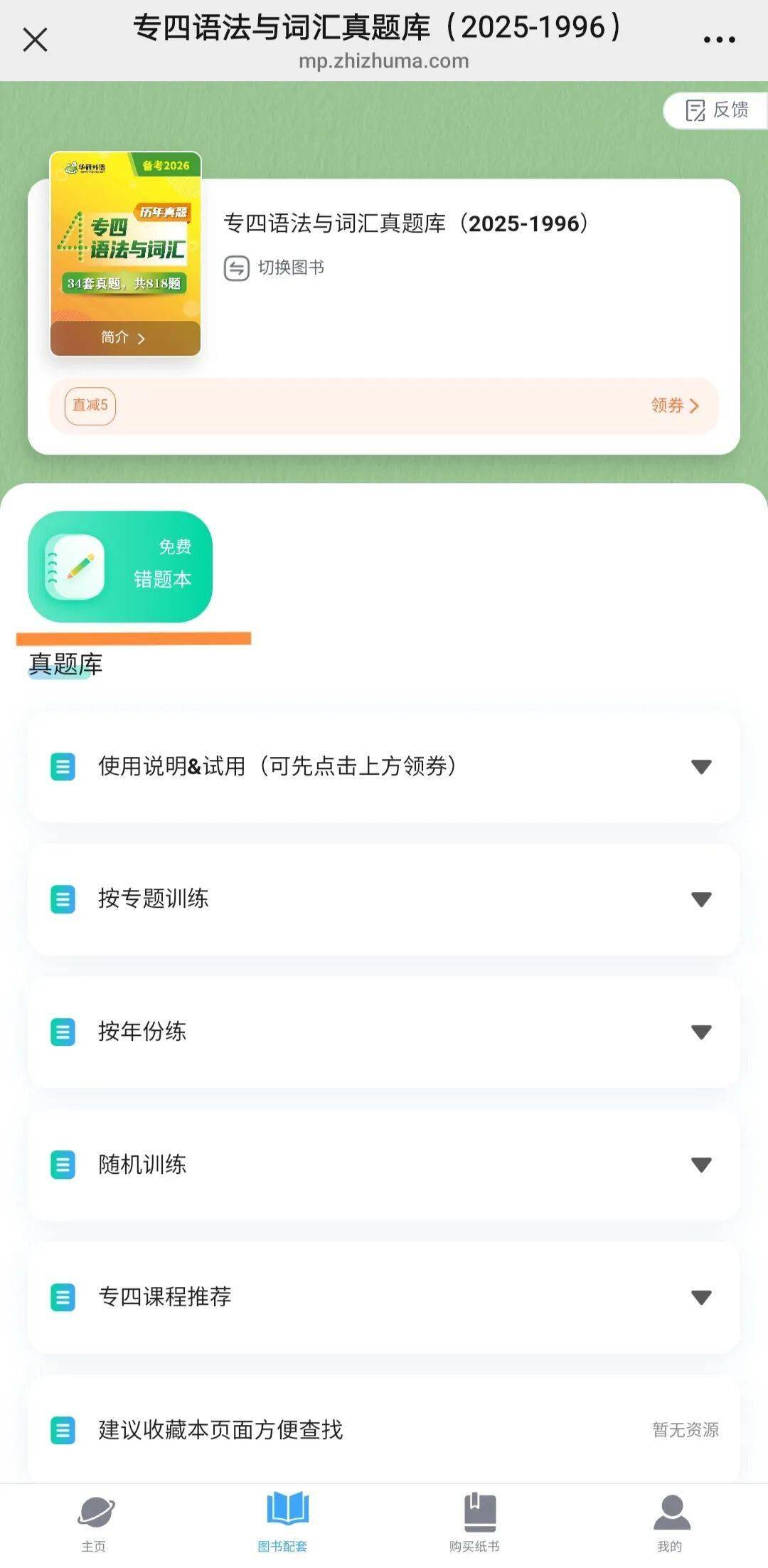Open the 购买纸书 tab
The height and width of the screenshot is (1568, 768).
[x=475, y=1522]
